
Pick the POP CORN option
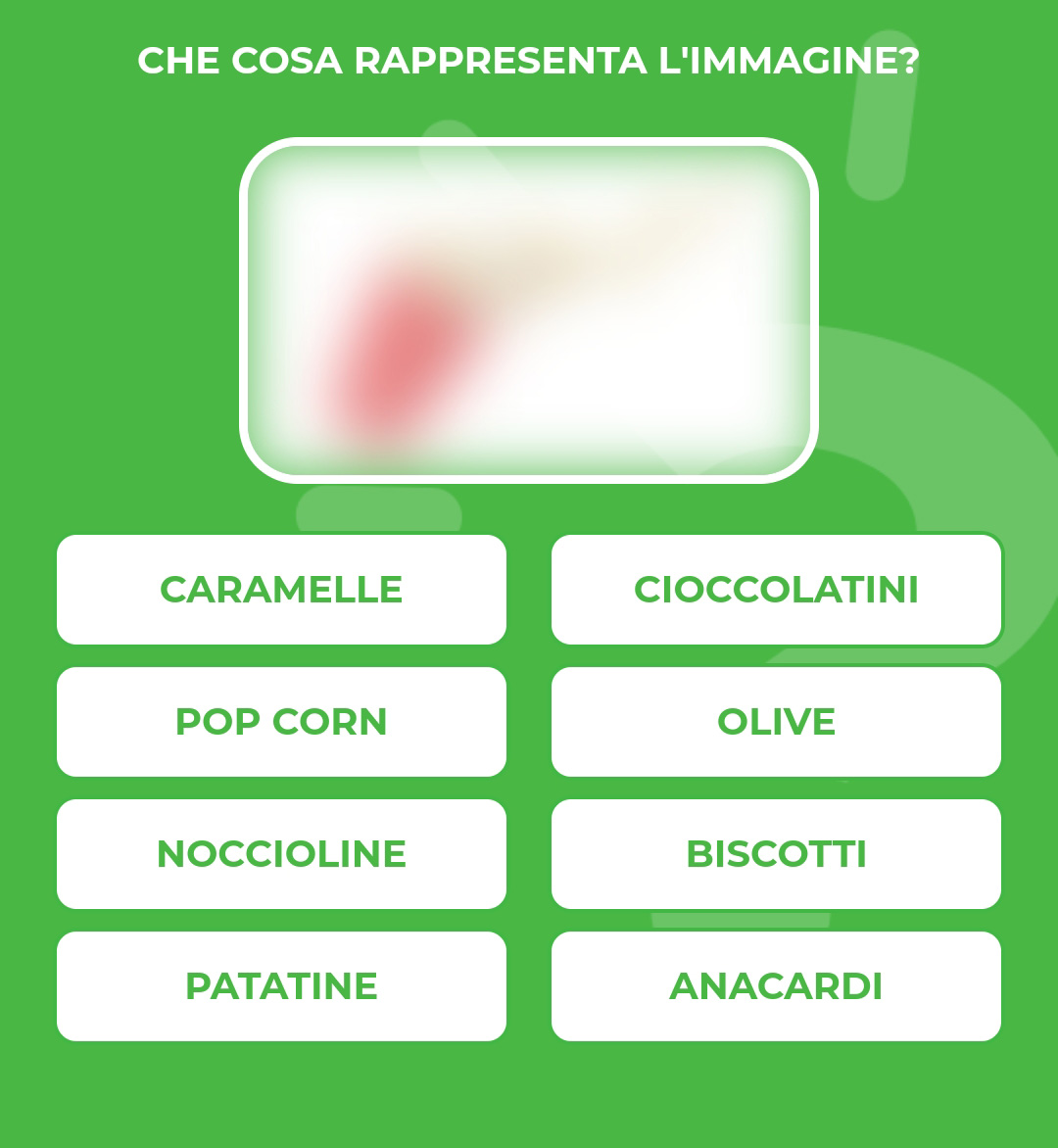[281, 722]
